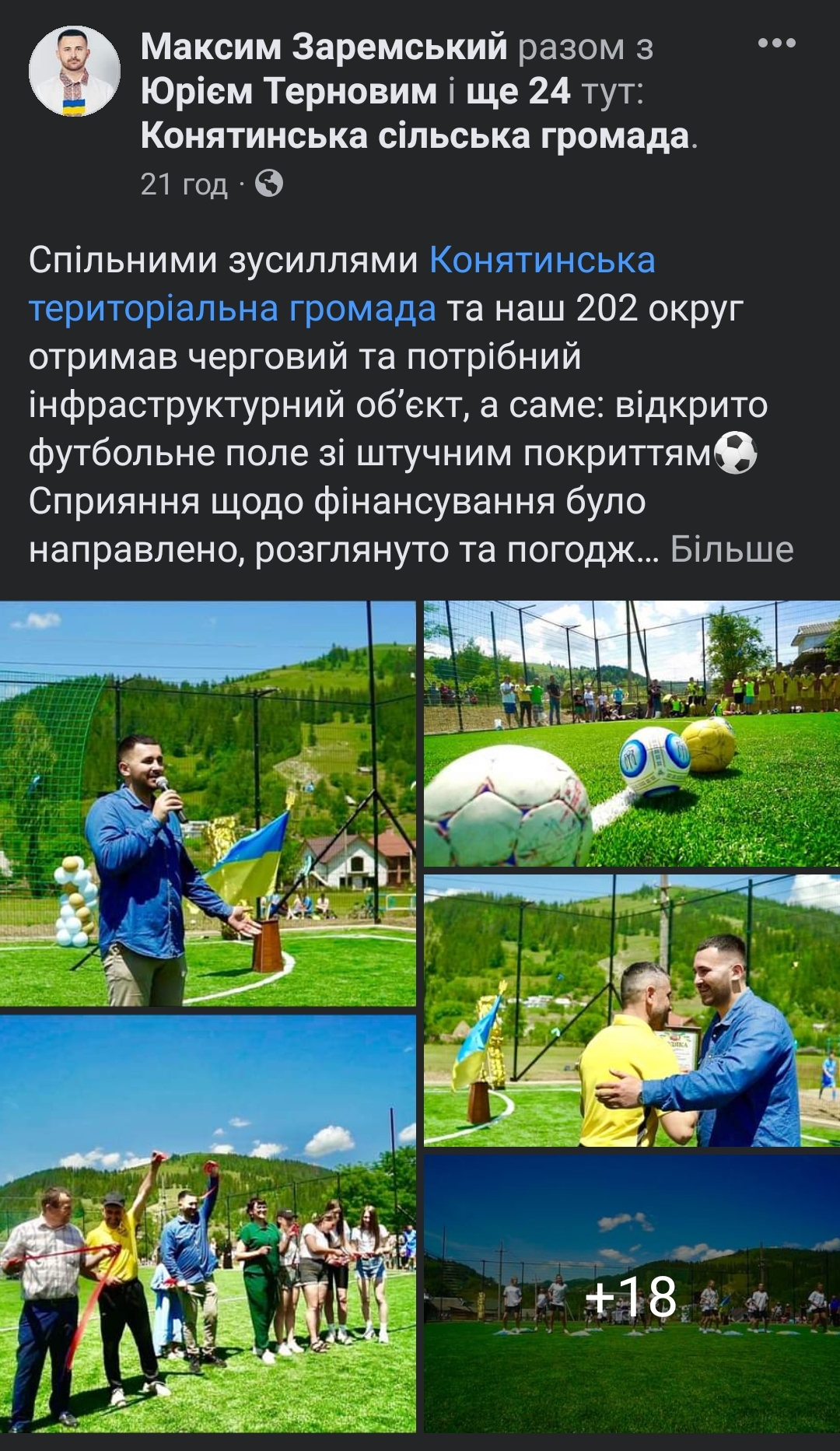Open the +18 more photos tile
840x1451 pixels.
coord(632,1295)
